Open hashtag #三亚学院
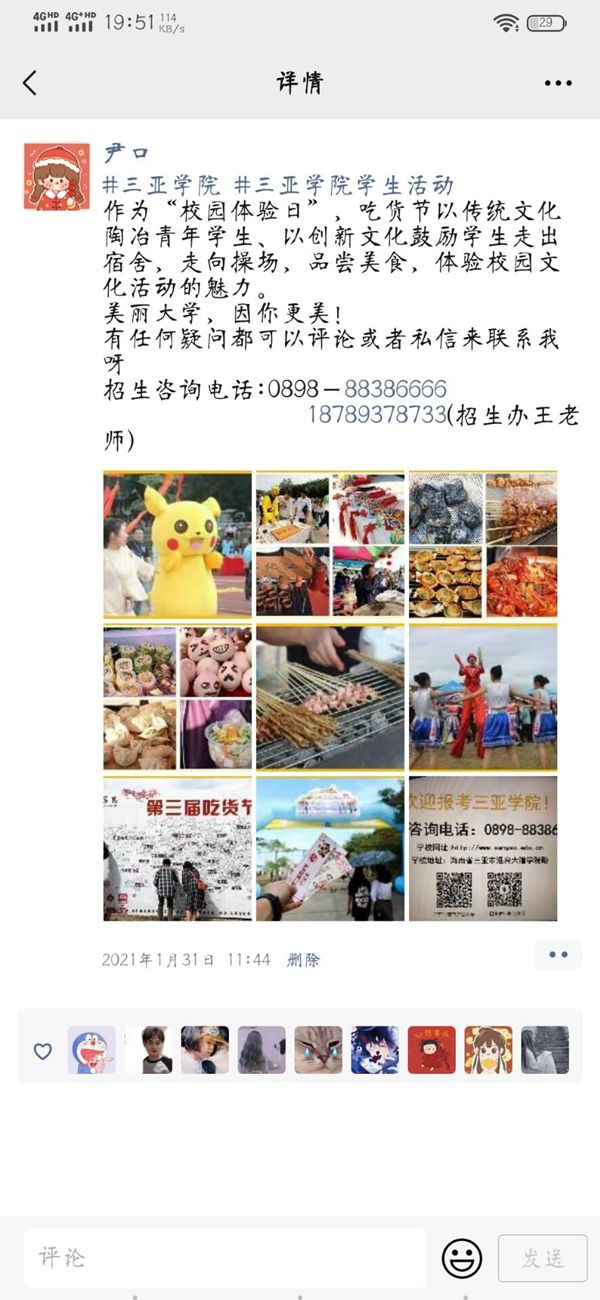This screenshot has width=600, height=1300. (161, 184)
